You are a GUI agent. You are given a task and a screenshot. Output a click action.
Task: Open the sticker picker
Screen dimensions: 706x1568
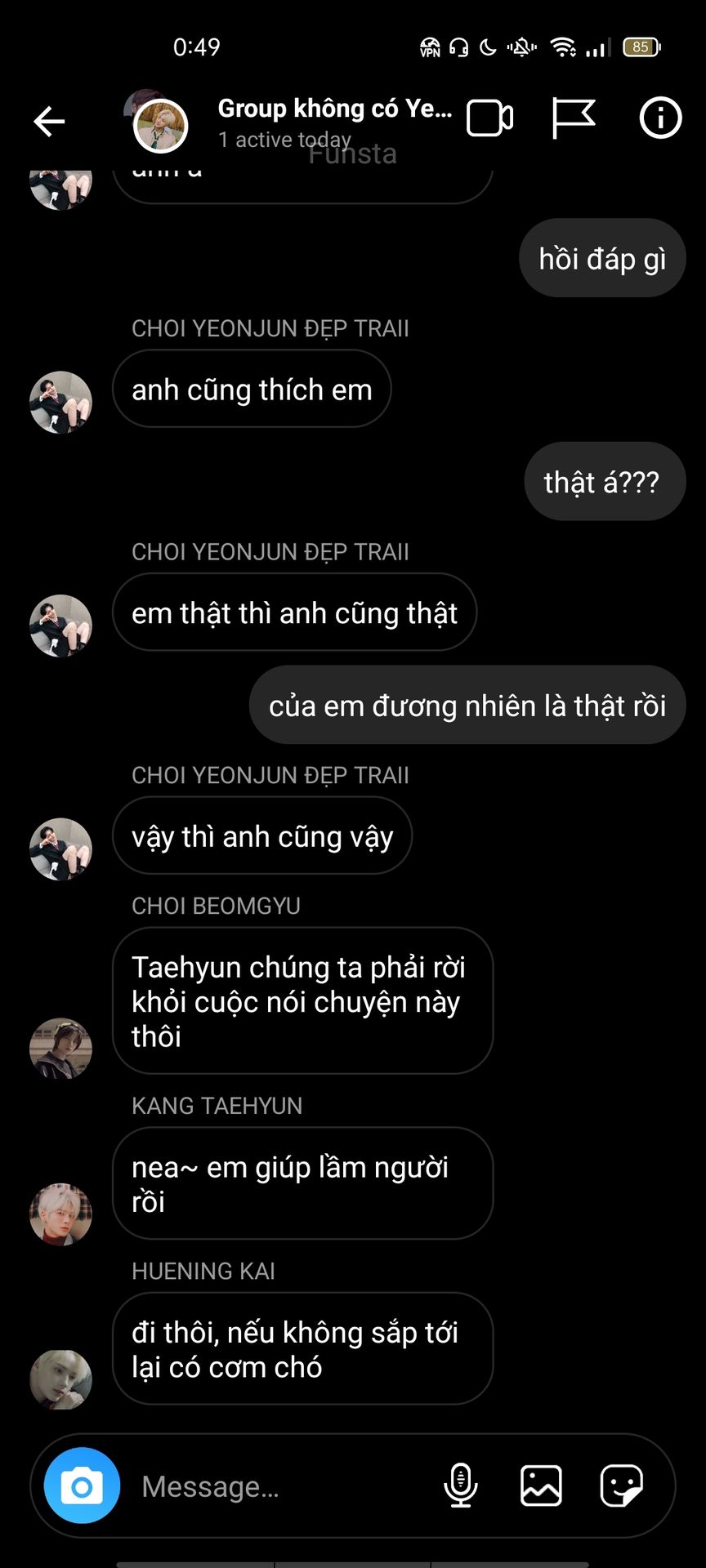[x=621, y=1485]
